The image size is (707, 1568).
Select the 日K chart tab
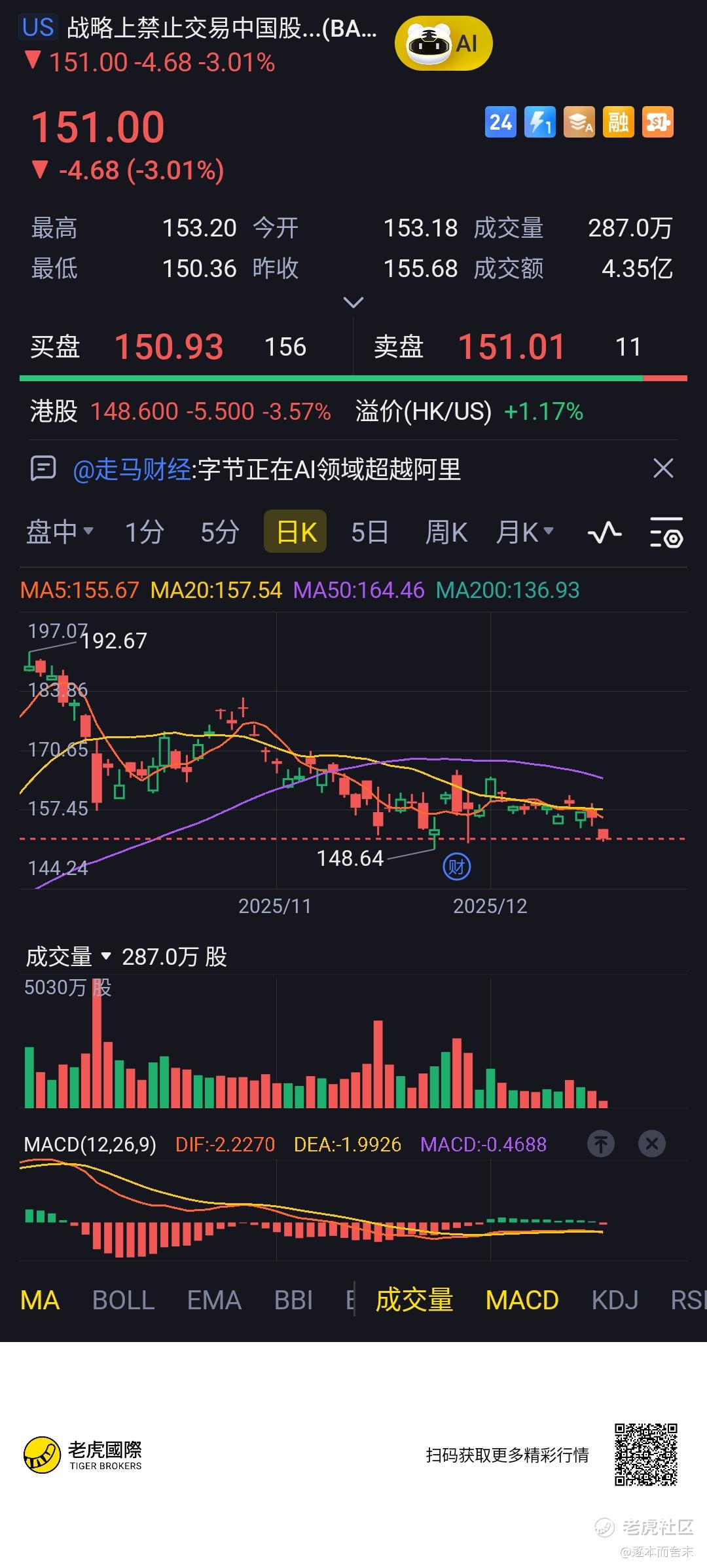click(295, 532)
